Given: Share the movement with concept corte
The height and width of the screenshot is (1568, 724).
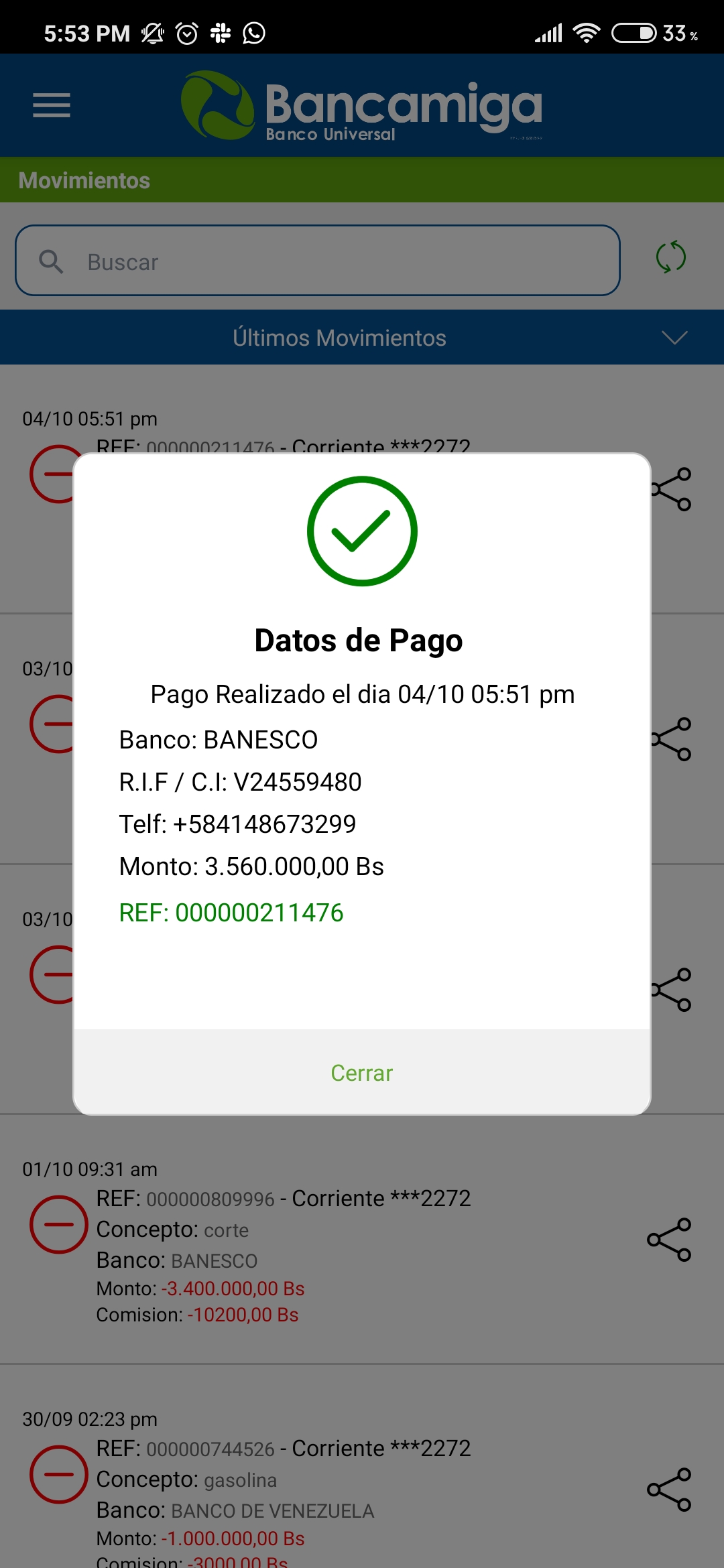Looking at the screenshot, I should (x=669, y=1240).
